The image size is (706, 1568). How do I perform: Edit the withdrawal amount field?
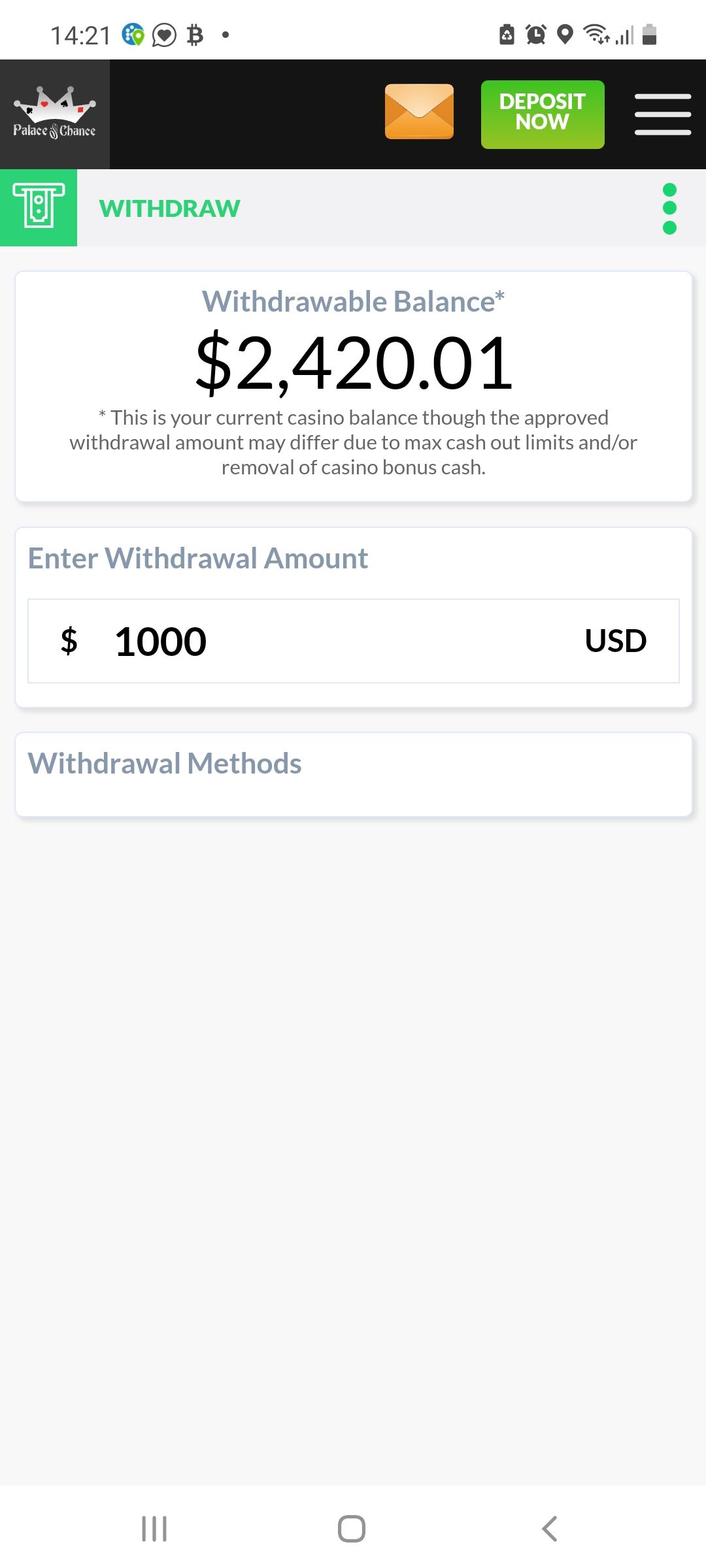point(353,641)
